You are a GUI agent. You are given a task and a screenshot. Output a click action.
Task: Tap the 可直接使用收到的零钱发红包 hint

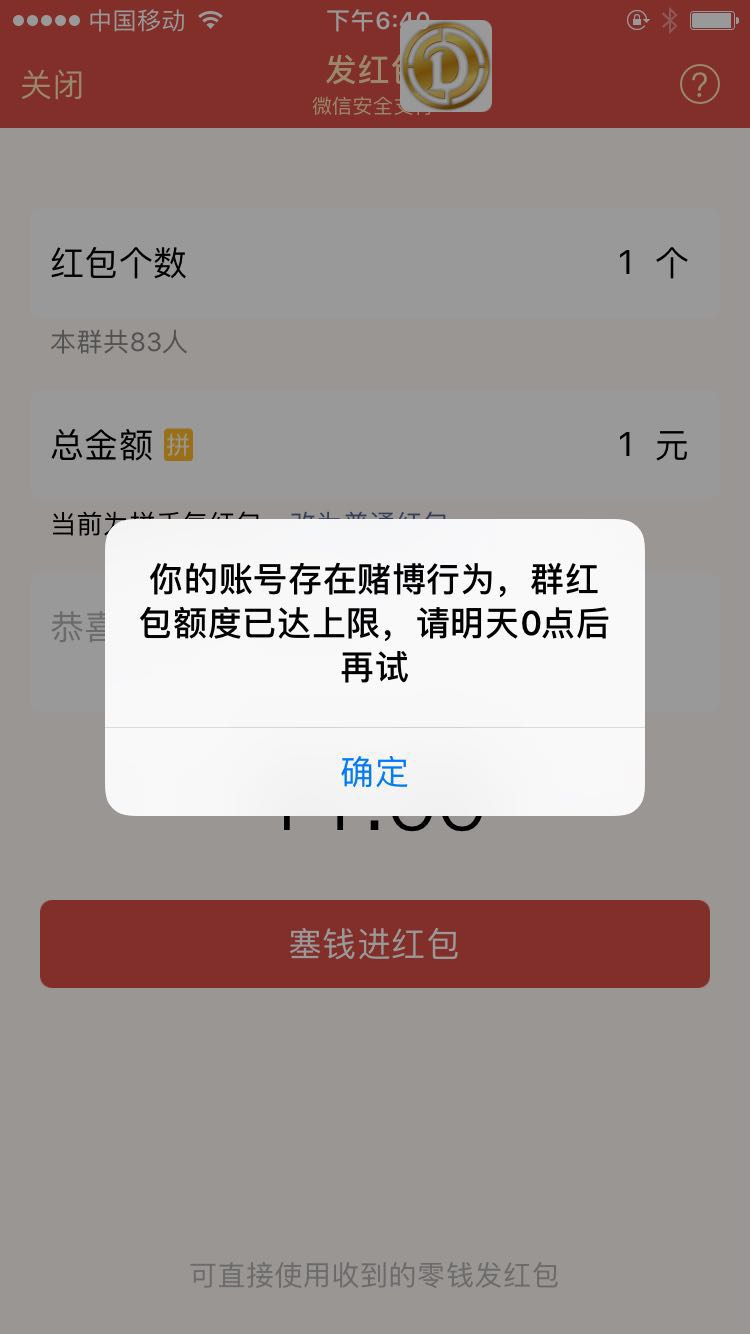(374, 1276)
